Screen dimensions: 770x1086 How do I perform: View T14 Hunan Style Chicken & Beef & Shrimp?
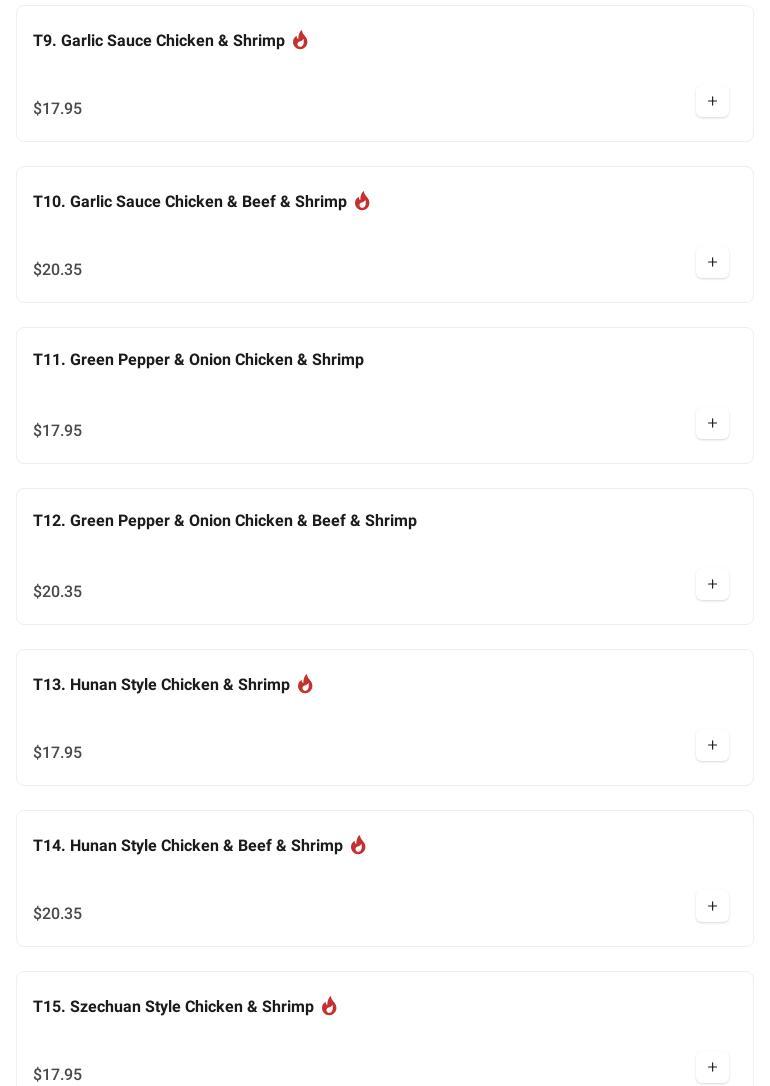click(188, 846)
